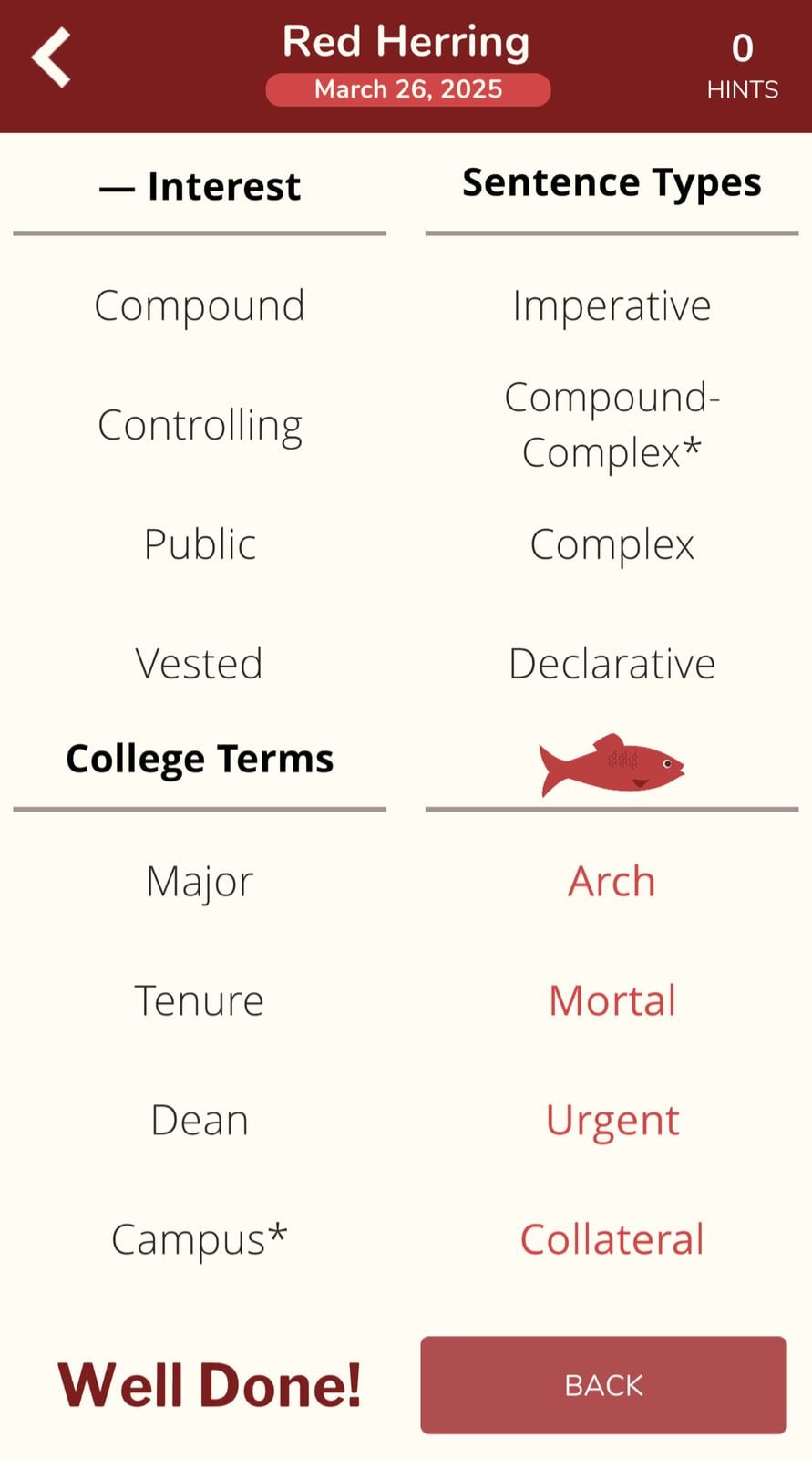812x1459 pixels.
Task: Select Major under College Terms
Action: coord(200,880)
